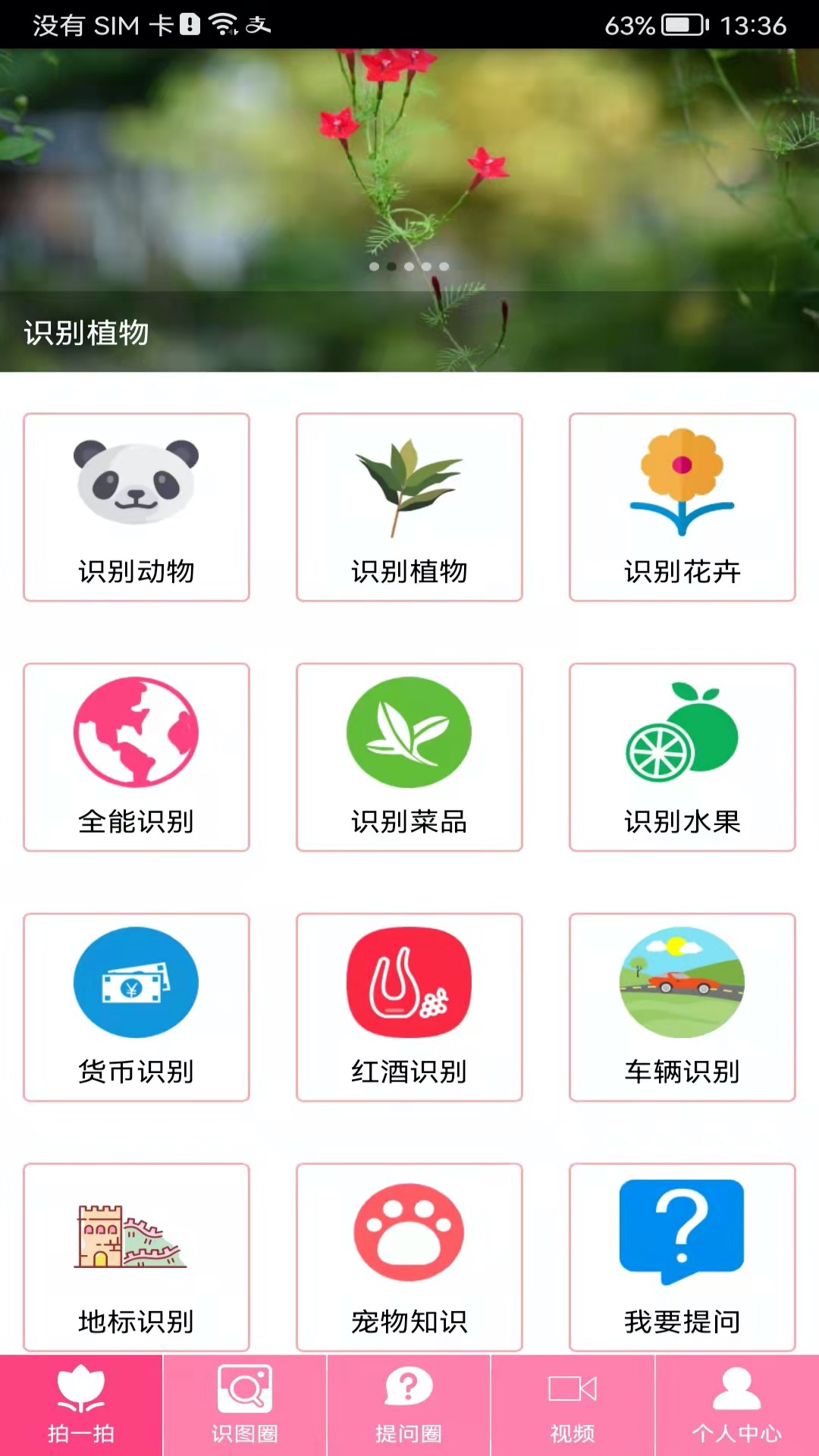Select the 拍一拍 flower tab

pos(81,1404)
